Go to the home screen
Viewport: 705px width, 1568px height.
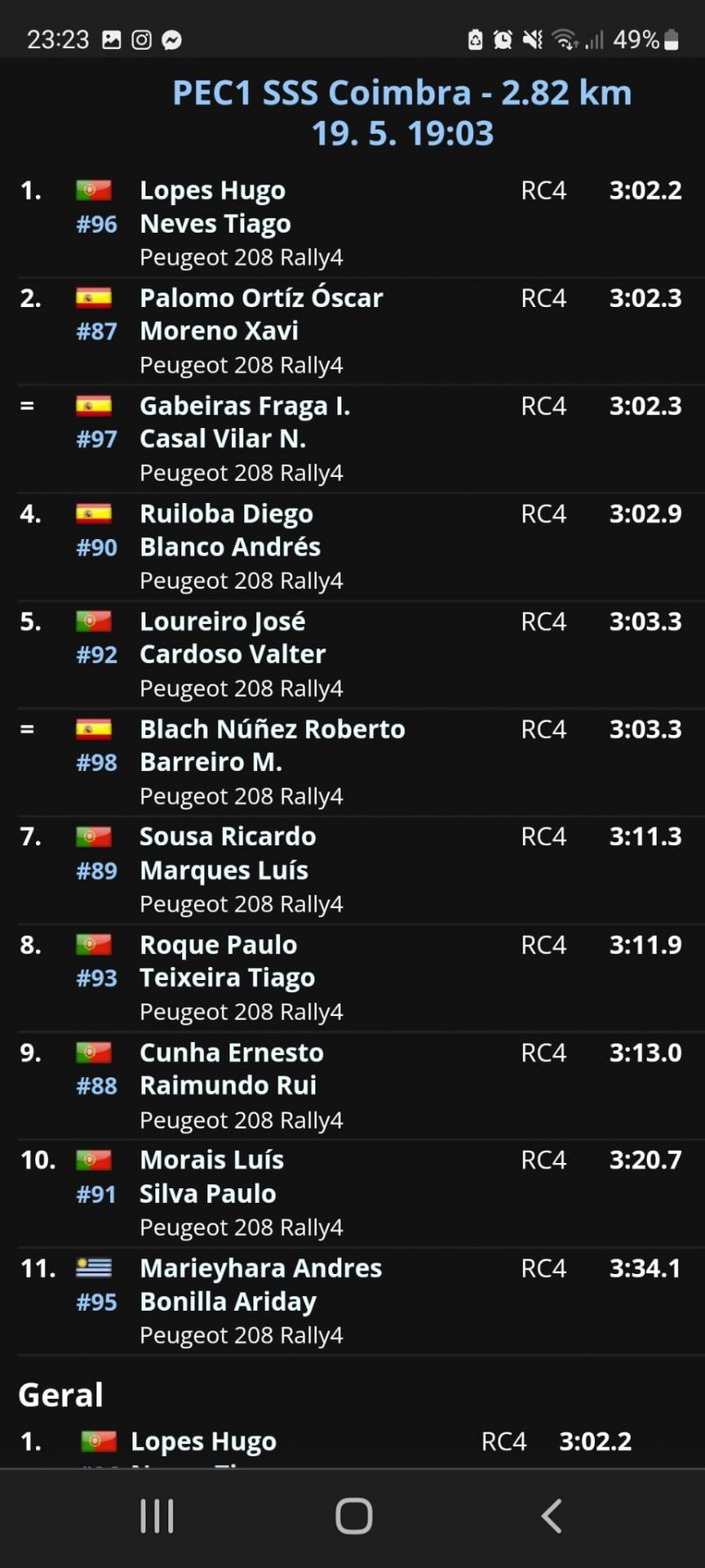click(x=354, y=1517)
